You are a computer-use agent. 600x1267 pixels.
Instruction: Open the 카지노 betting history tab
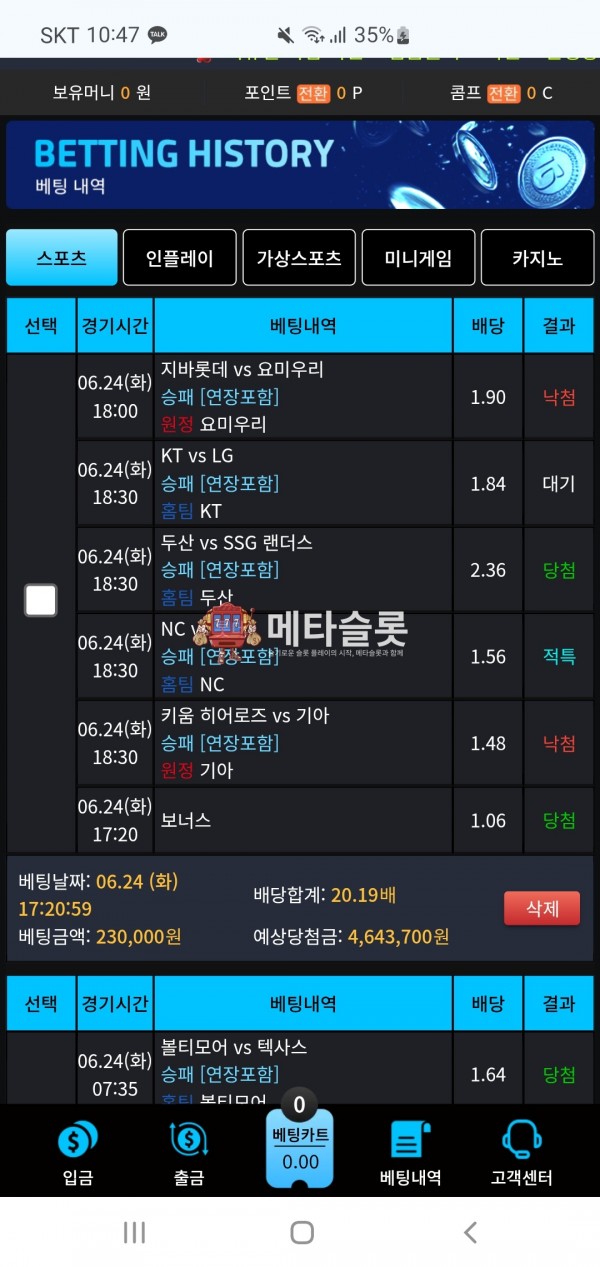point(537,258)
